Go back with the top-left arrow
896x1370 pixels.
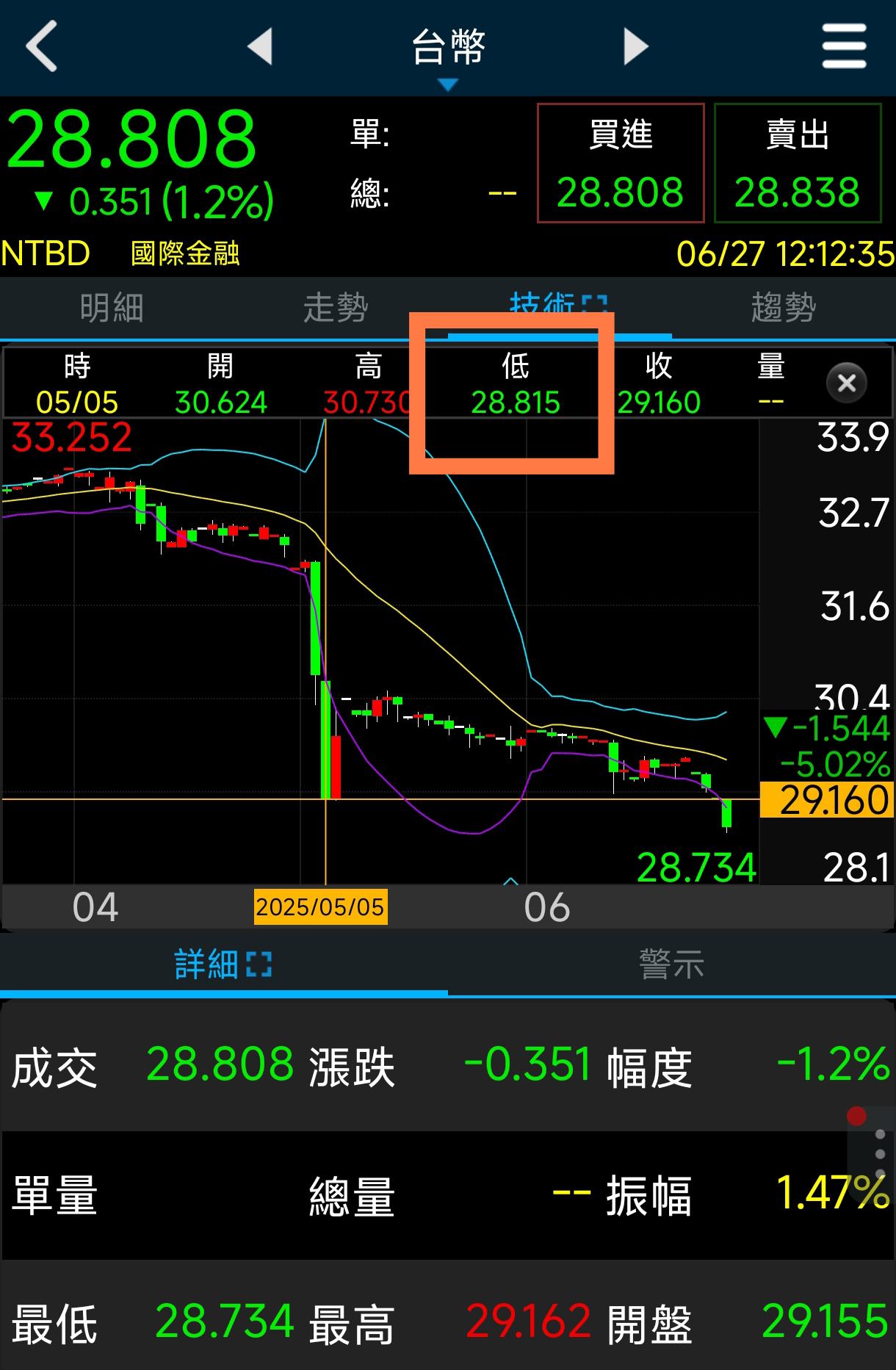pyautogui.click(x=41, y=46)
